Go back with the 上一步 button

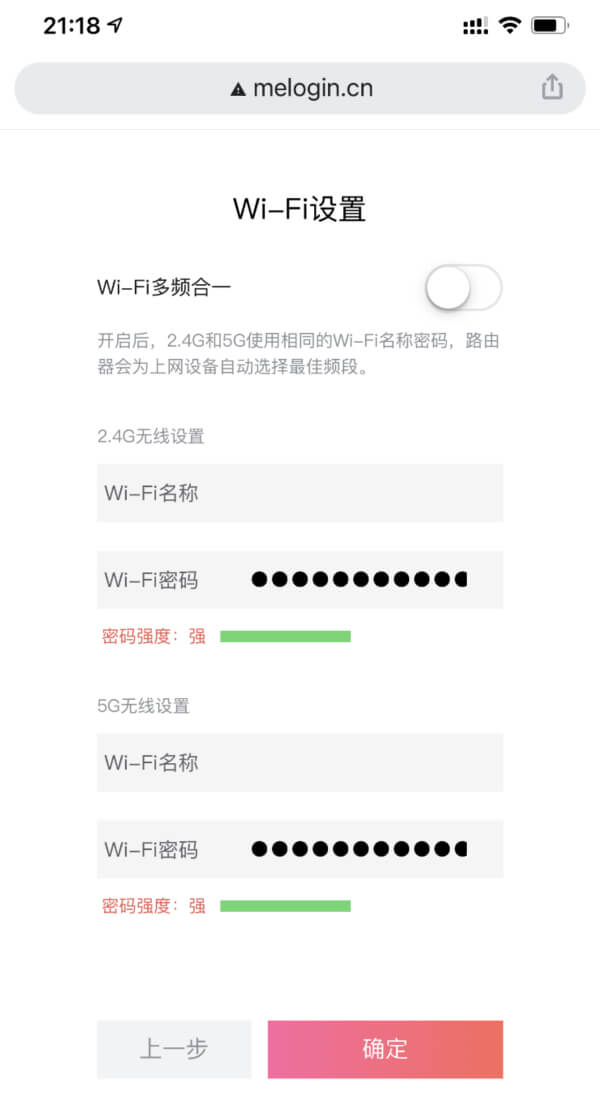[x=174, y=1049]
